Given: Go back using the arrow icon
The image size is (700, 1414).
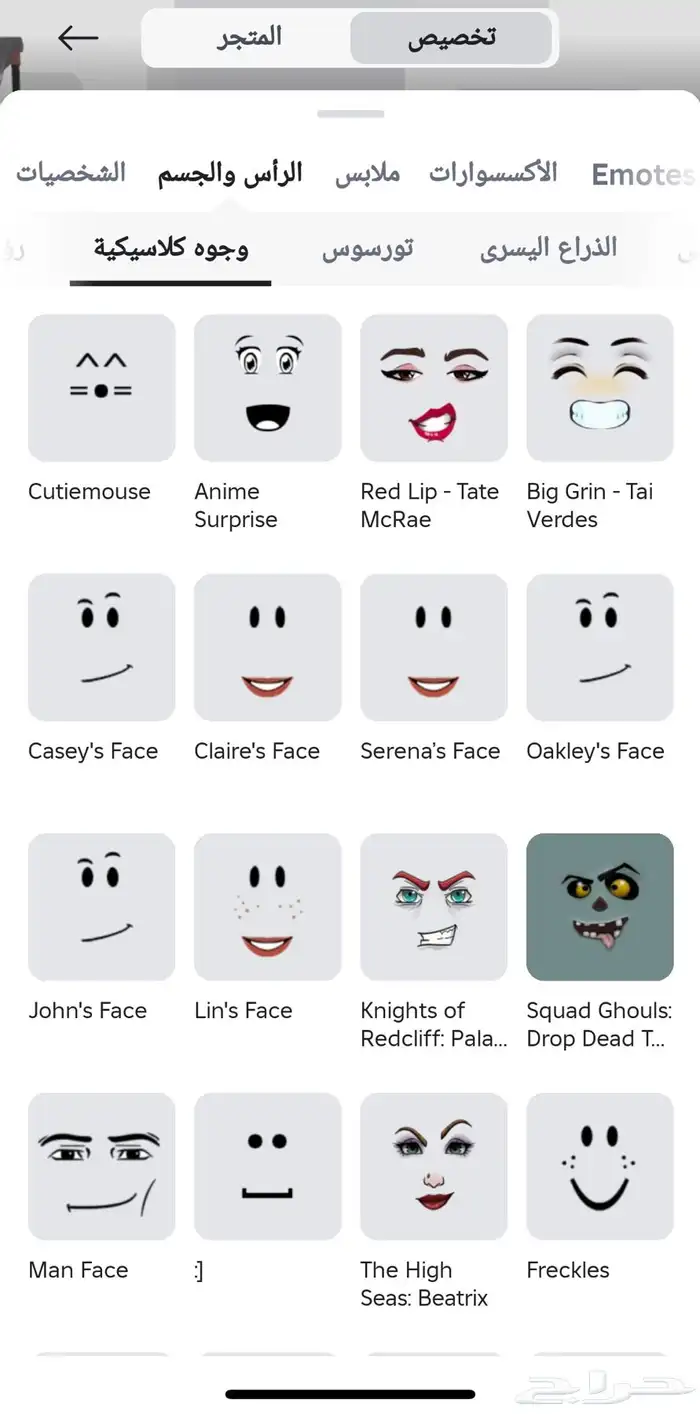Looking at the screenshot, I should click(x=78, y=39).
